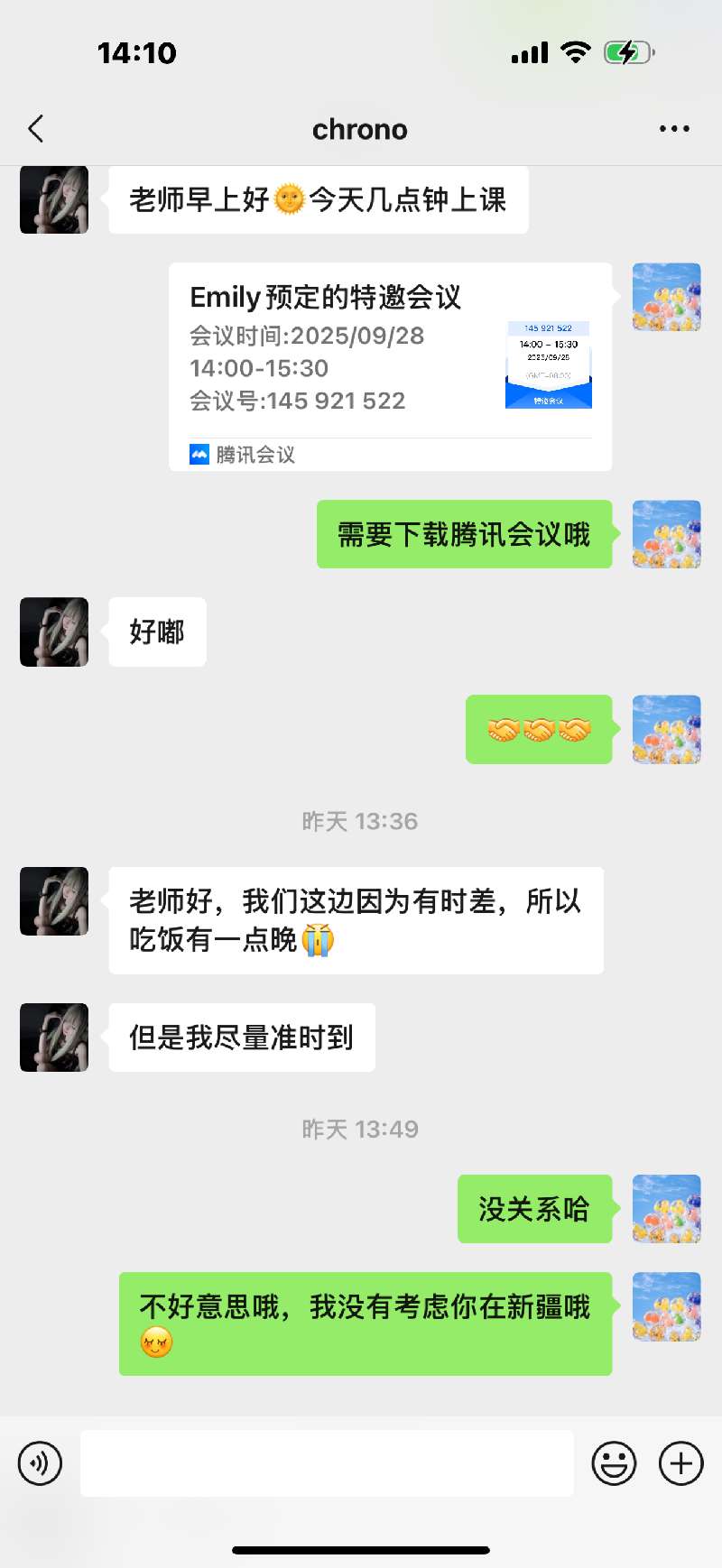The height and width of the screenshot is (1568, 722).
Task: Open the plus attachment menu
Action: (681, 1462)
